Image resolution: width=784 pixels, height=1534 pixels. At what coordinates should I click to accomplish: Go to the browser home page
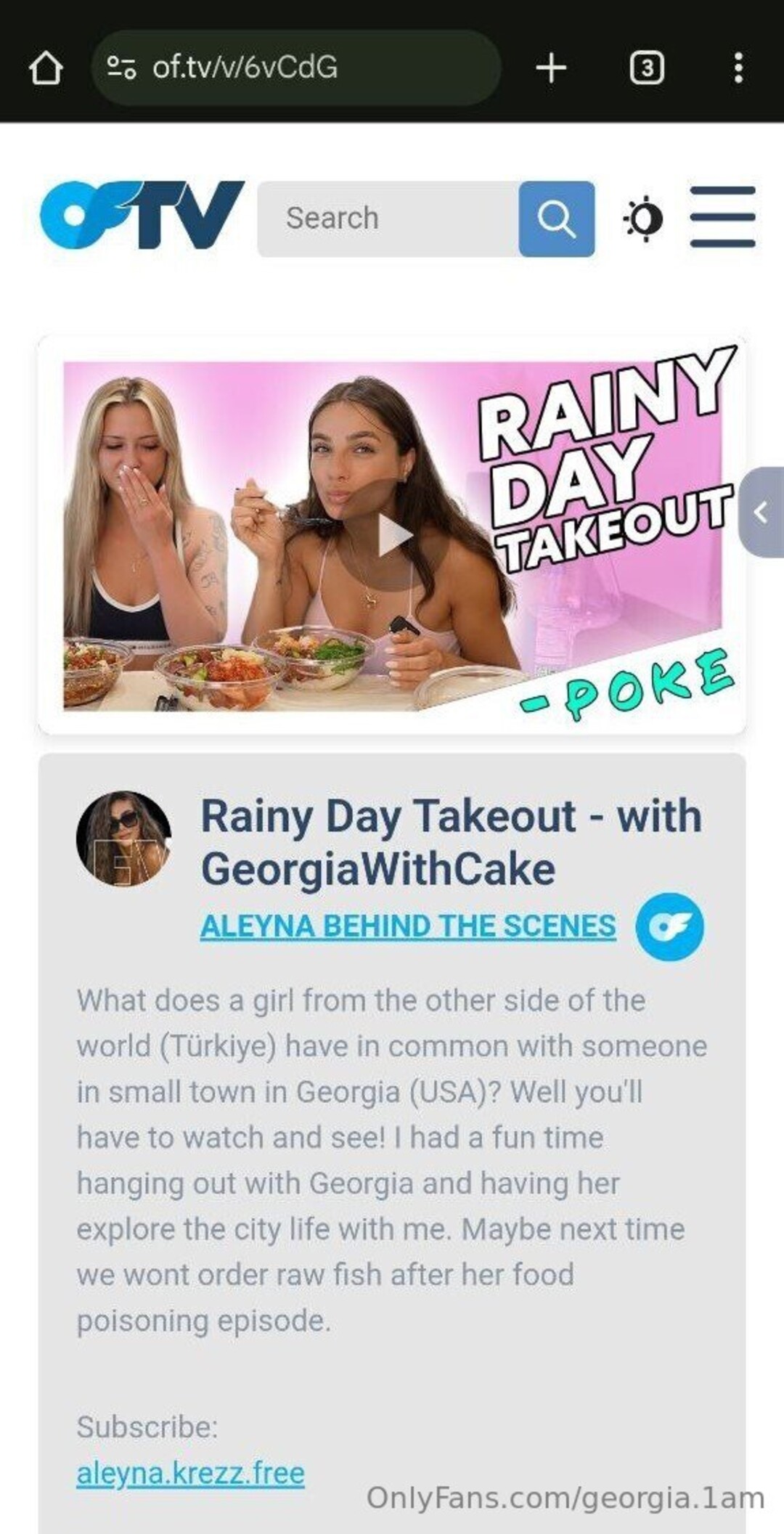coord(46,68)
